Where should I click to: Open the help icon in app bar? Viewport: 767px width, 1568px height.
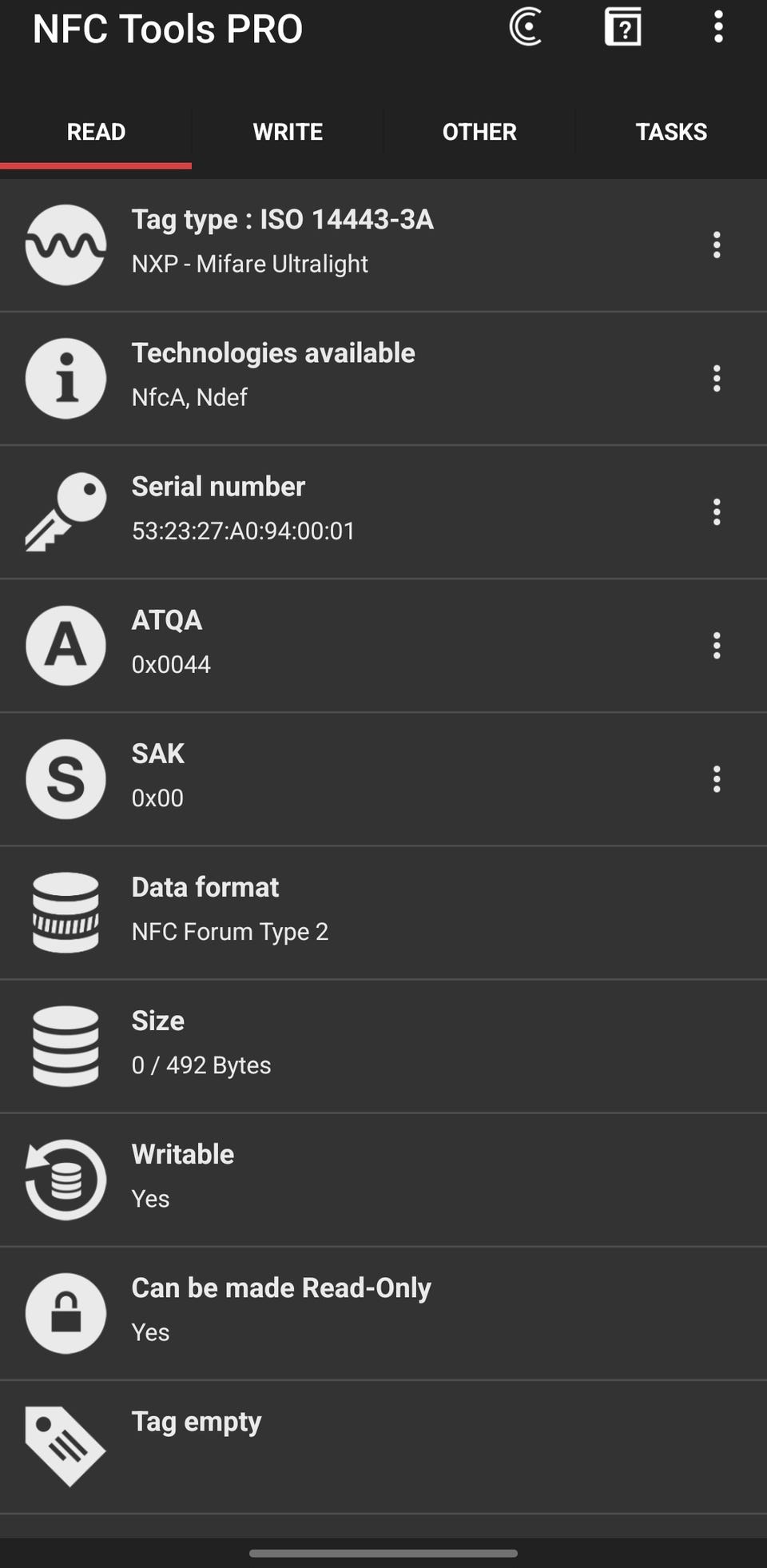click(x=623, y=27)
